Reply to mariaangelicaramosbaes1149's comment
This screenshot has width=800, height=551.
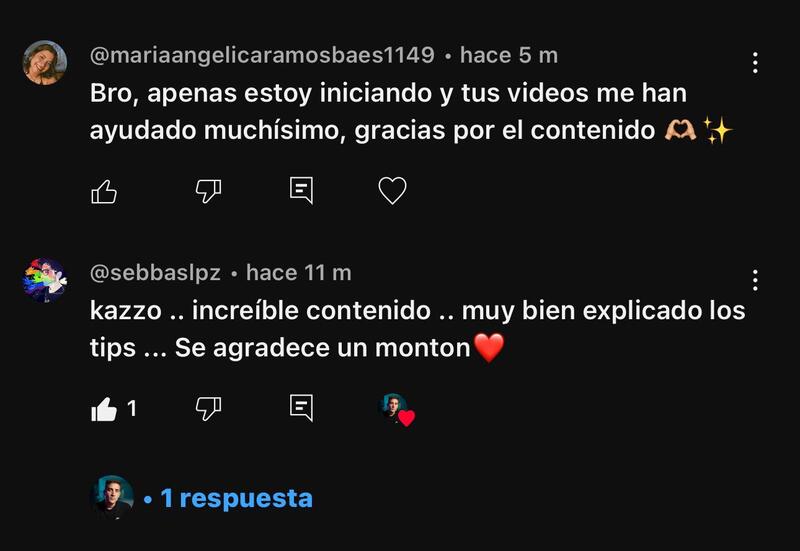[301, 190]
